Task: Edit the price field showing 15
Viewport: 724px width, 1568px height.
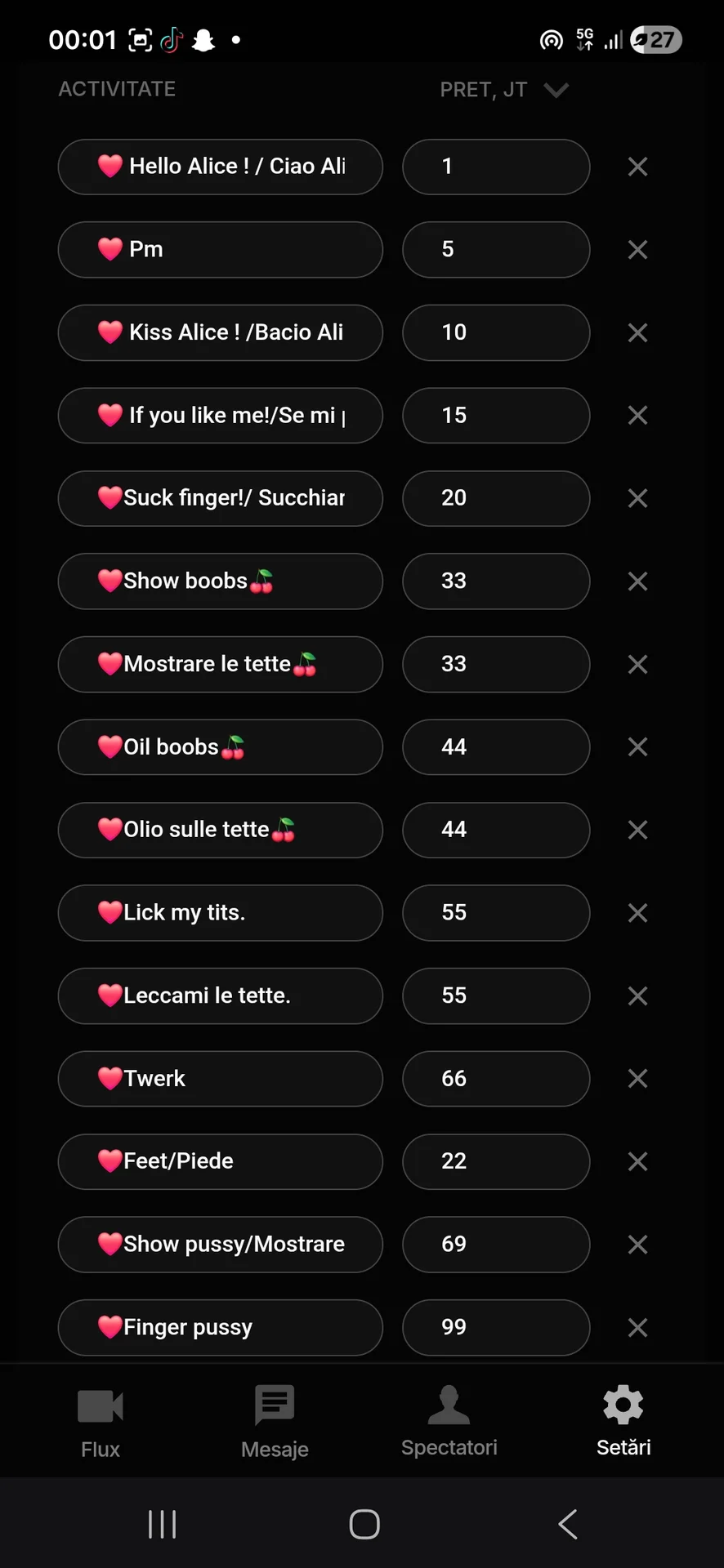Action: pyautogui.click(x=496, y=415)
